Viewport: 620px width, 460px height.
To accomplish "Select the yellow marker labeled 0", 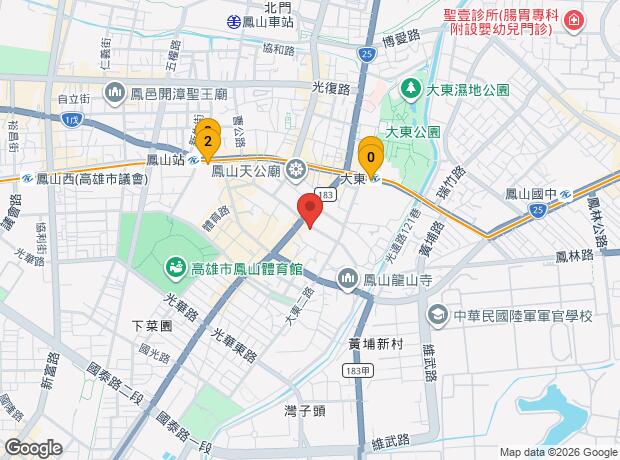I will [371, 156].
